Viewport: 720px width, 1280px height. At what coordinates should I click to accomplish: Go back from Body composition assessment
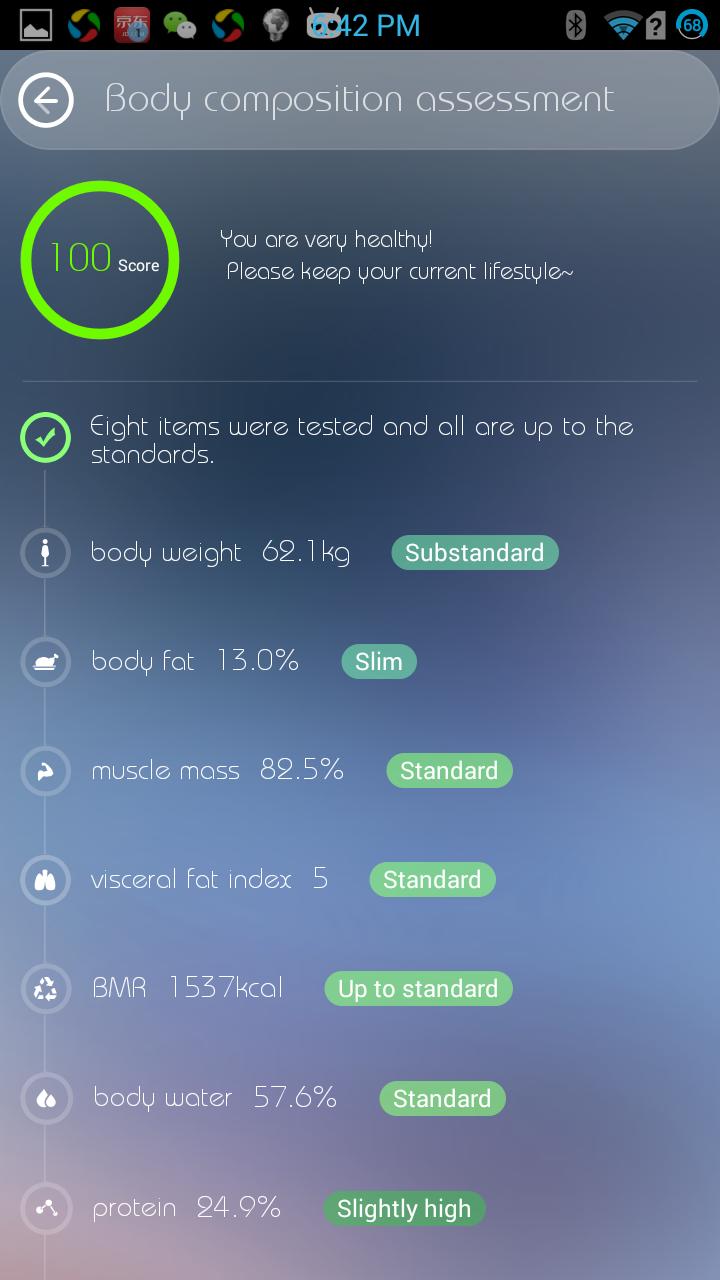point(46,100)
